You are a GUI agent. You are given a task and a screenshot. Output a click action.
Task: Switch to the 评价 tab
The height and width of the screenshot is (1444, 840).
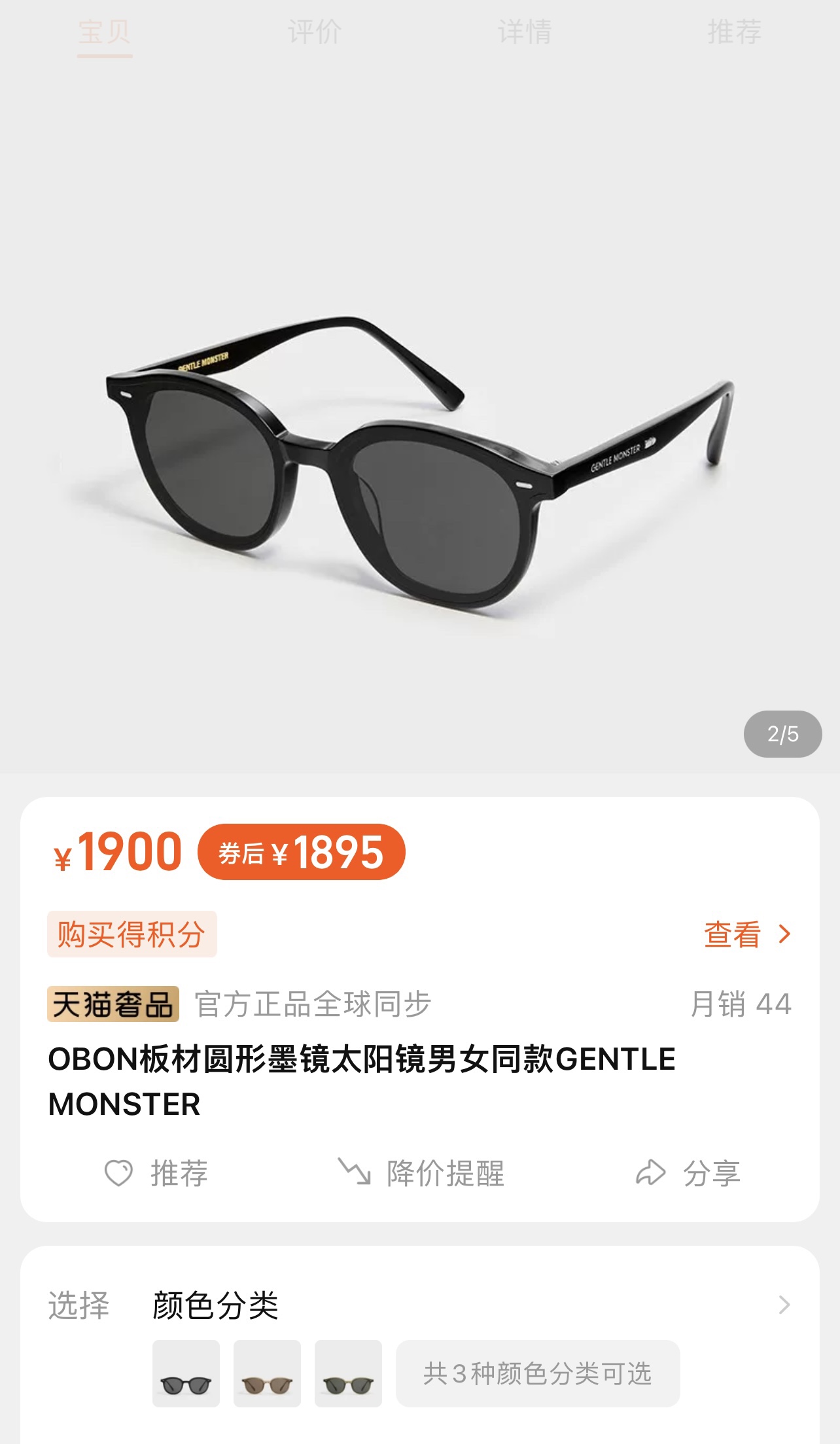click(x=315, y=31)
